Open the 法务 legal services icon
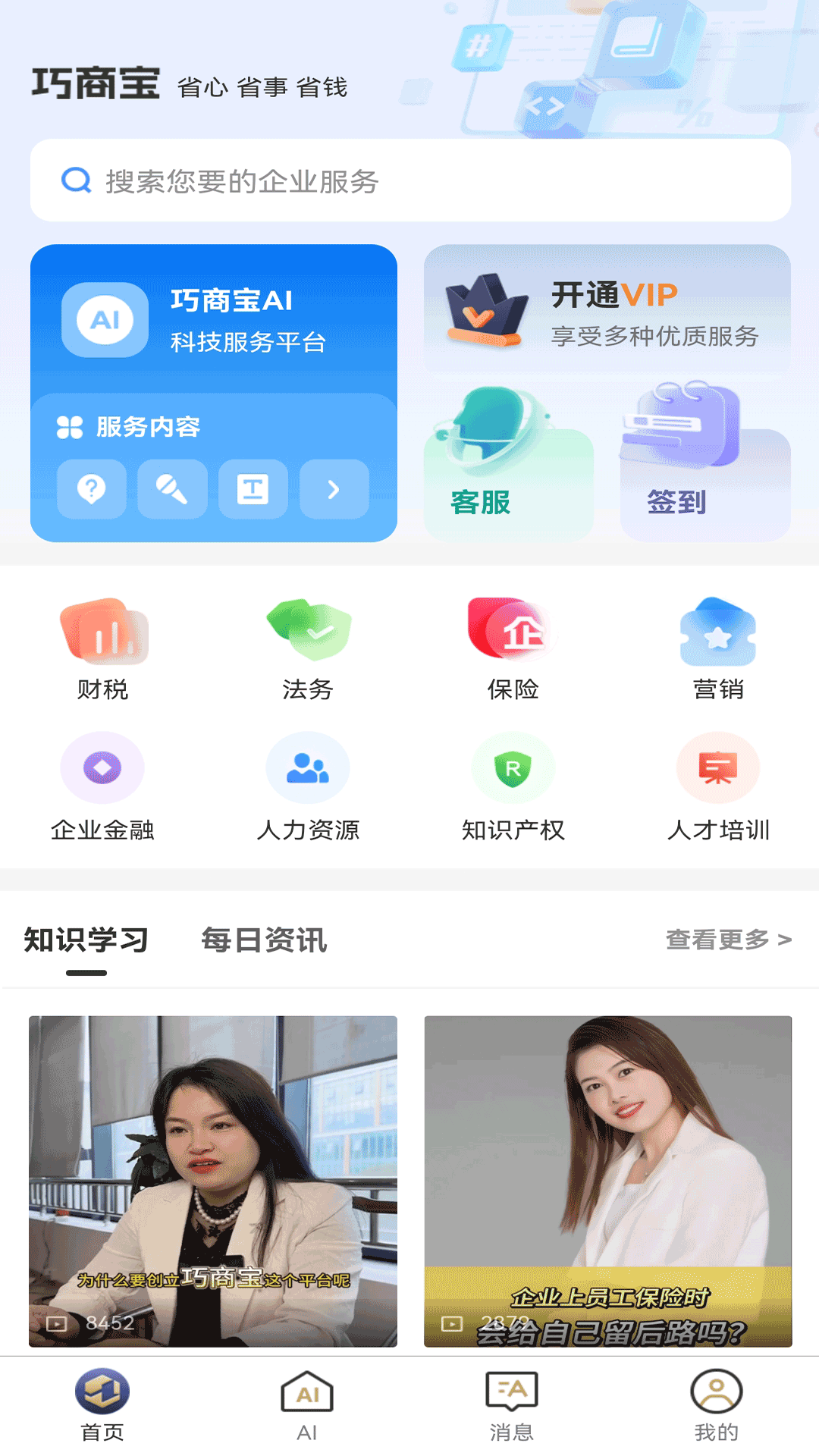The width and height of the screenshot is (819, 1456). (x=307, y=648)
